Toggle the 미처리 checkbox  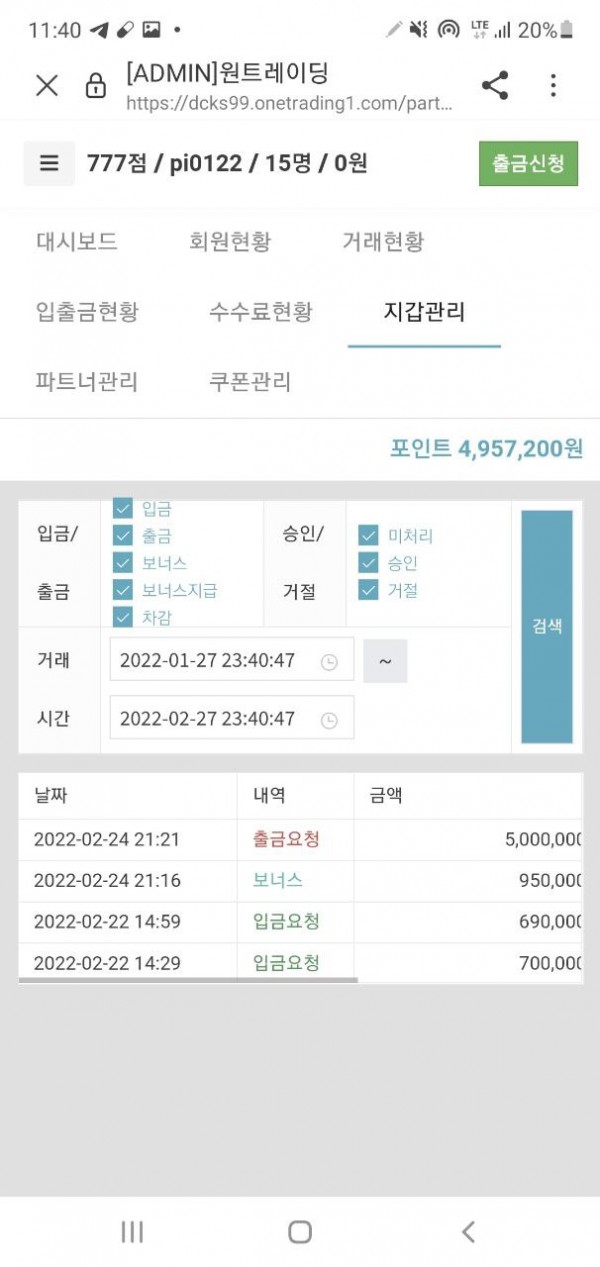point(369,535)
